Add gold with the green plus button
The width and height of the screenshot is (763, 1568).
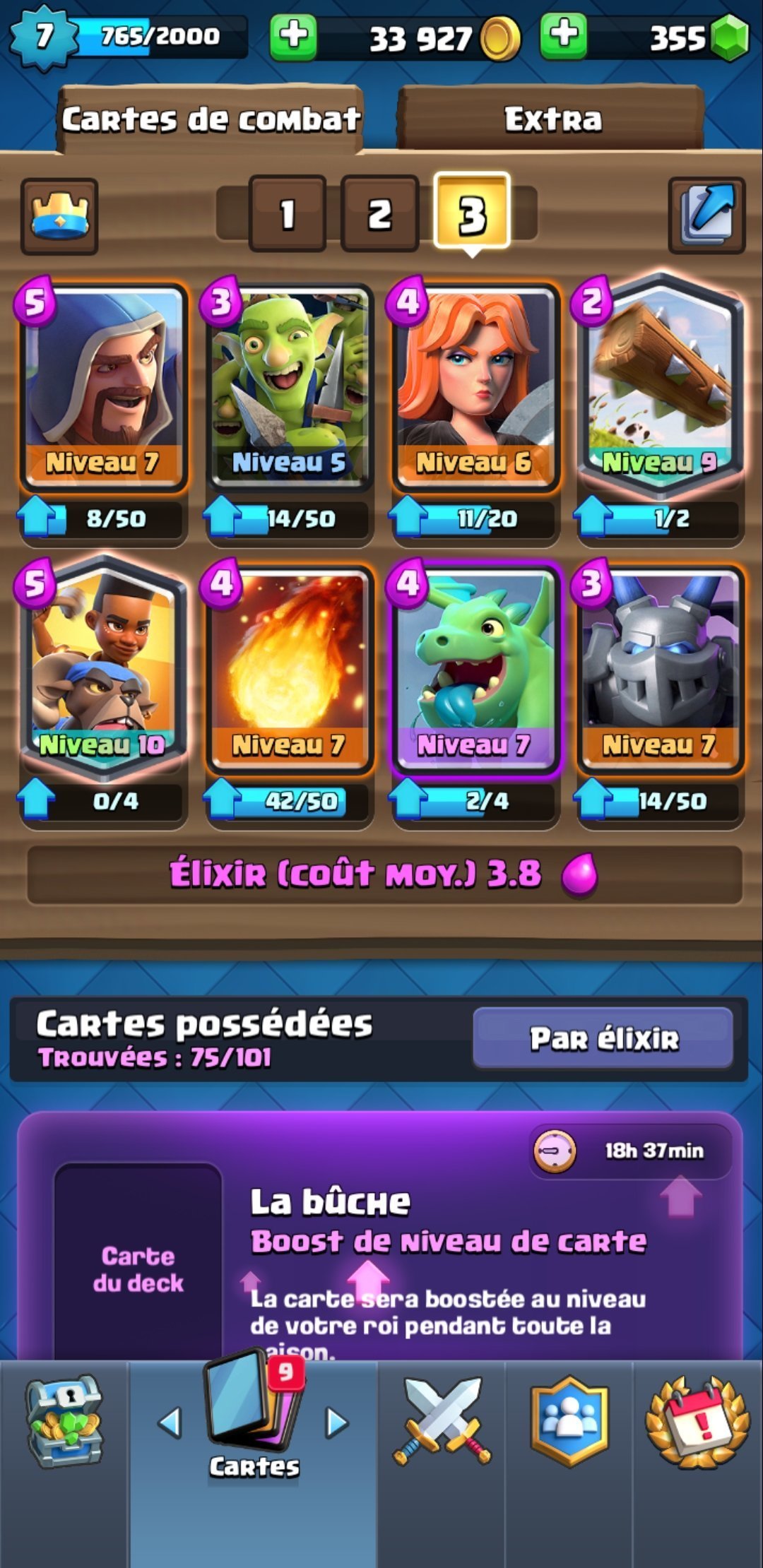click(x=293, y=35)
